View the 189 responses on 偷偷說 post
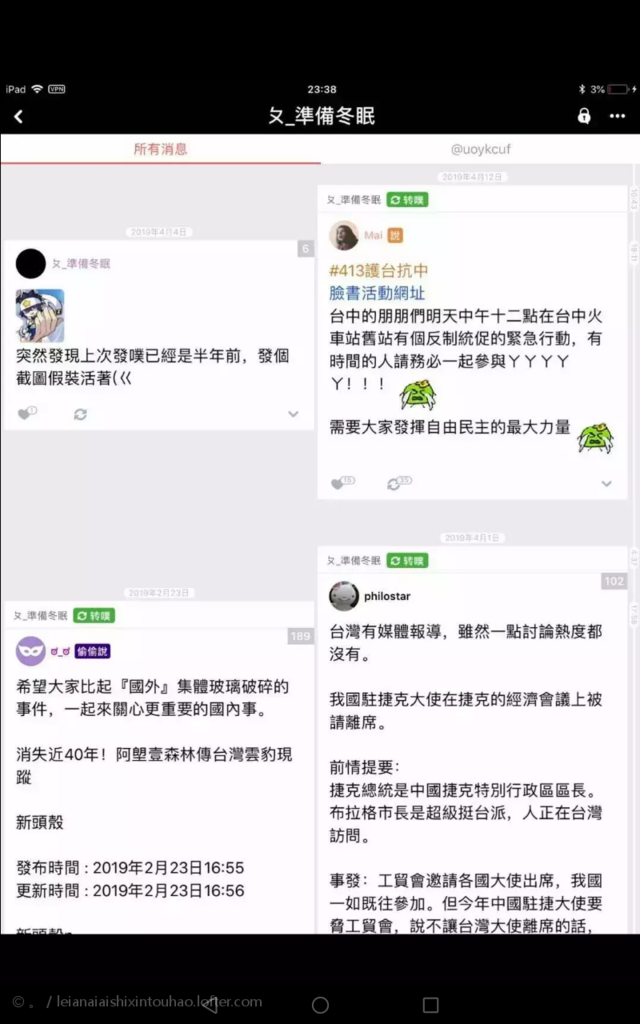Screen dimensions: 640x1024 300,636
